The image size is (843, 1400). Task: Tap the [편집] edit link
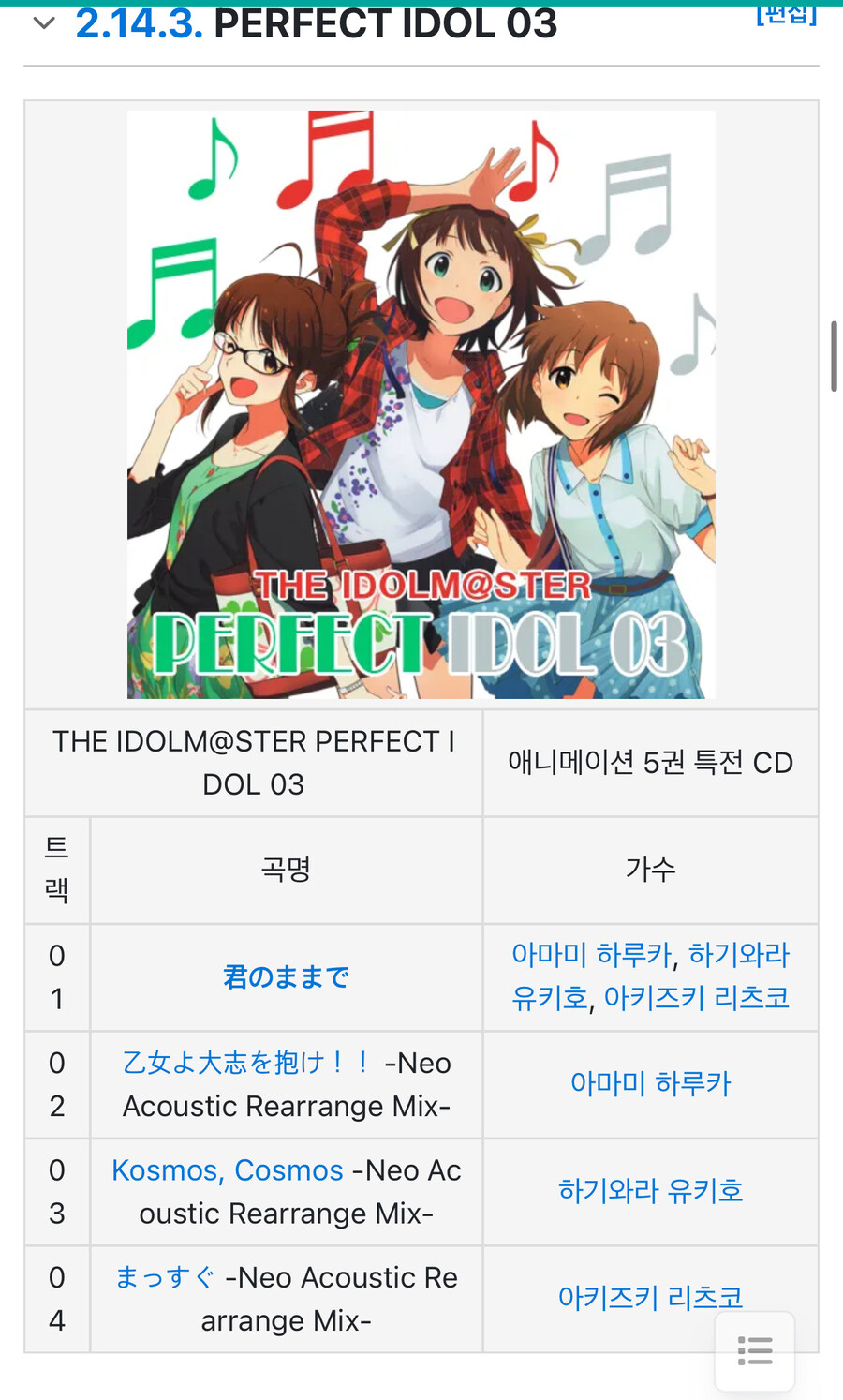click(x=787, y=14)
